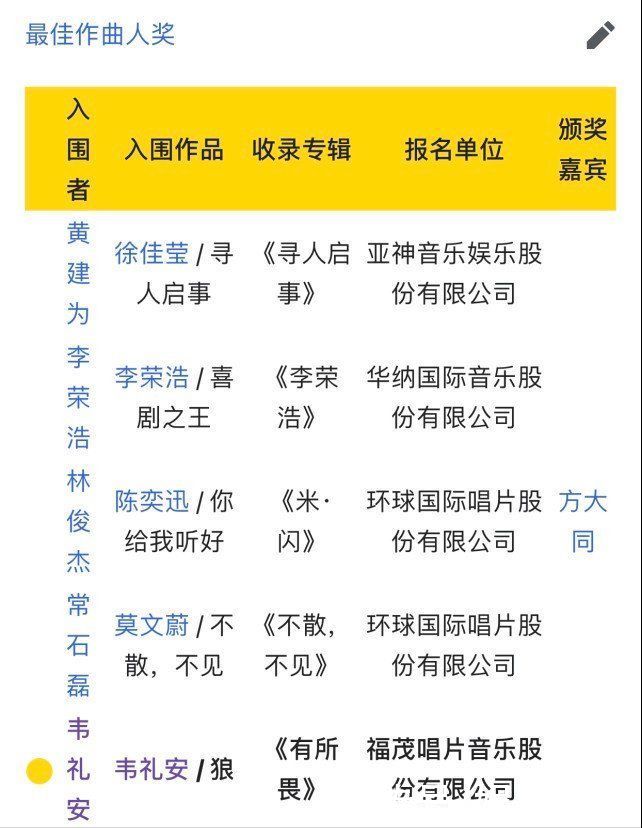Open presenter link 方大同
The height and width of the screenshot is (828, 642).
(x=583, y=521)
